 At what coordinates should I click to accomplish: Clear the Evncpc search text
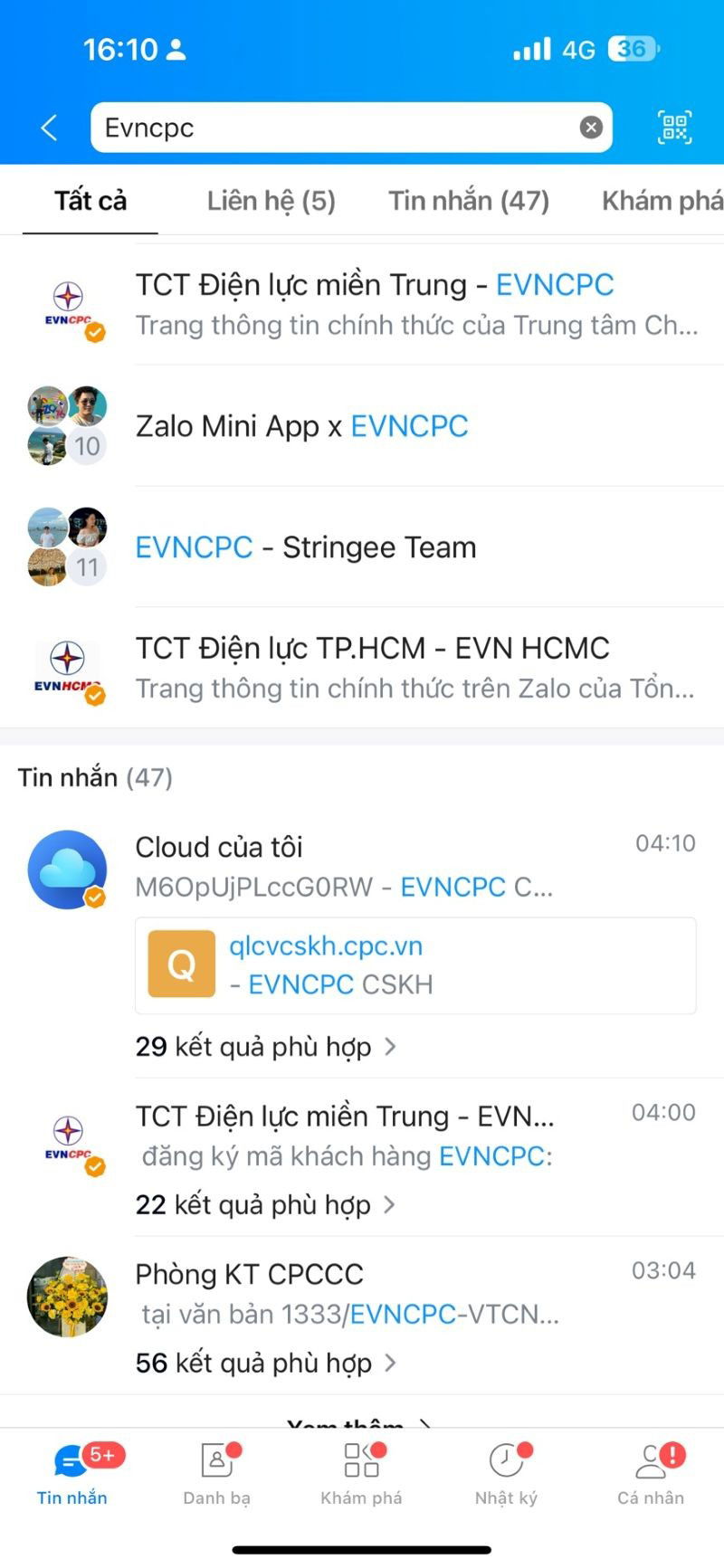[x=591, y=128]
